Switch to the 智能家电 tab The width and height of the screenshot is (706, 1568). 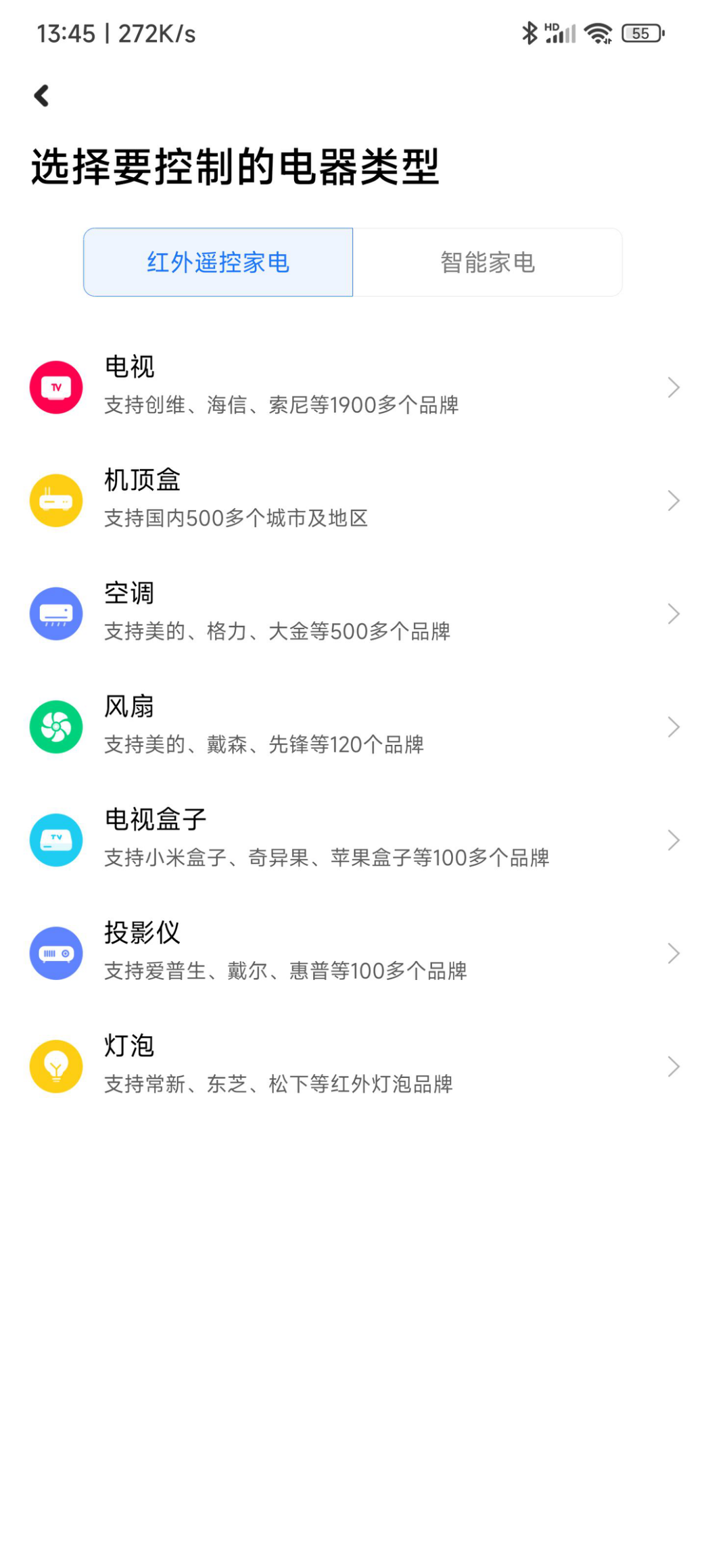pyautogui.click(x=488, y=262)
